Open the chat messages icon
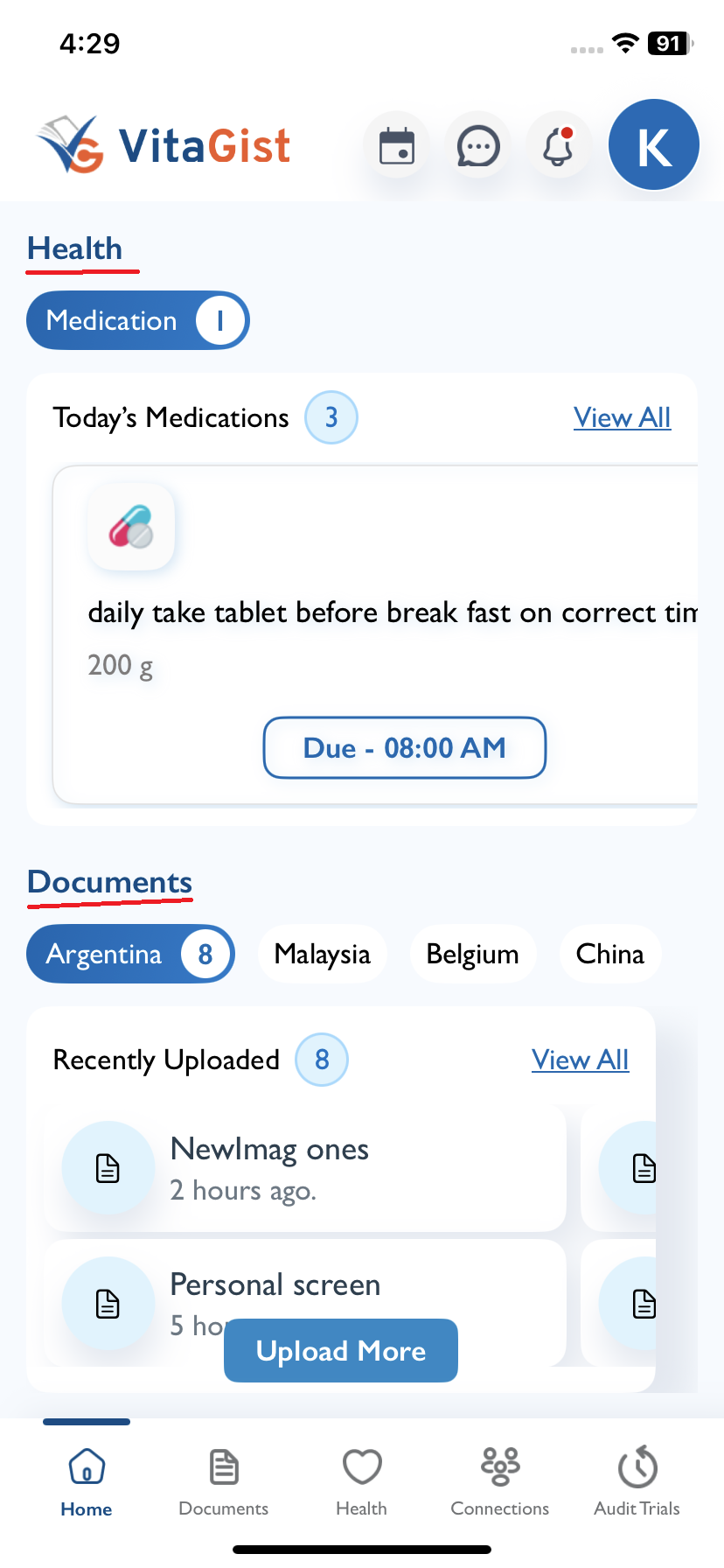 click(x=478, y=146)
